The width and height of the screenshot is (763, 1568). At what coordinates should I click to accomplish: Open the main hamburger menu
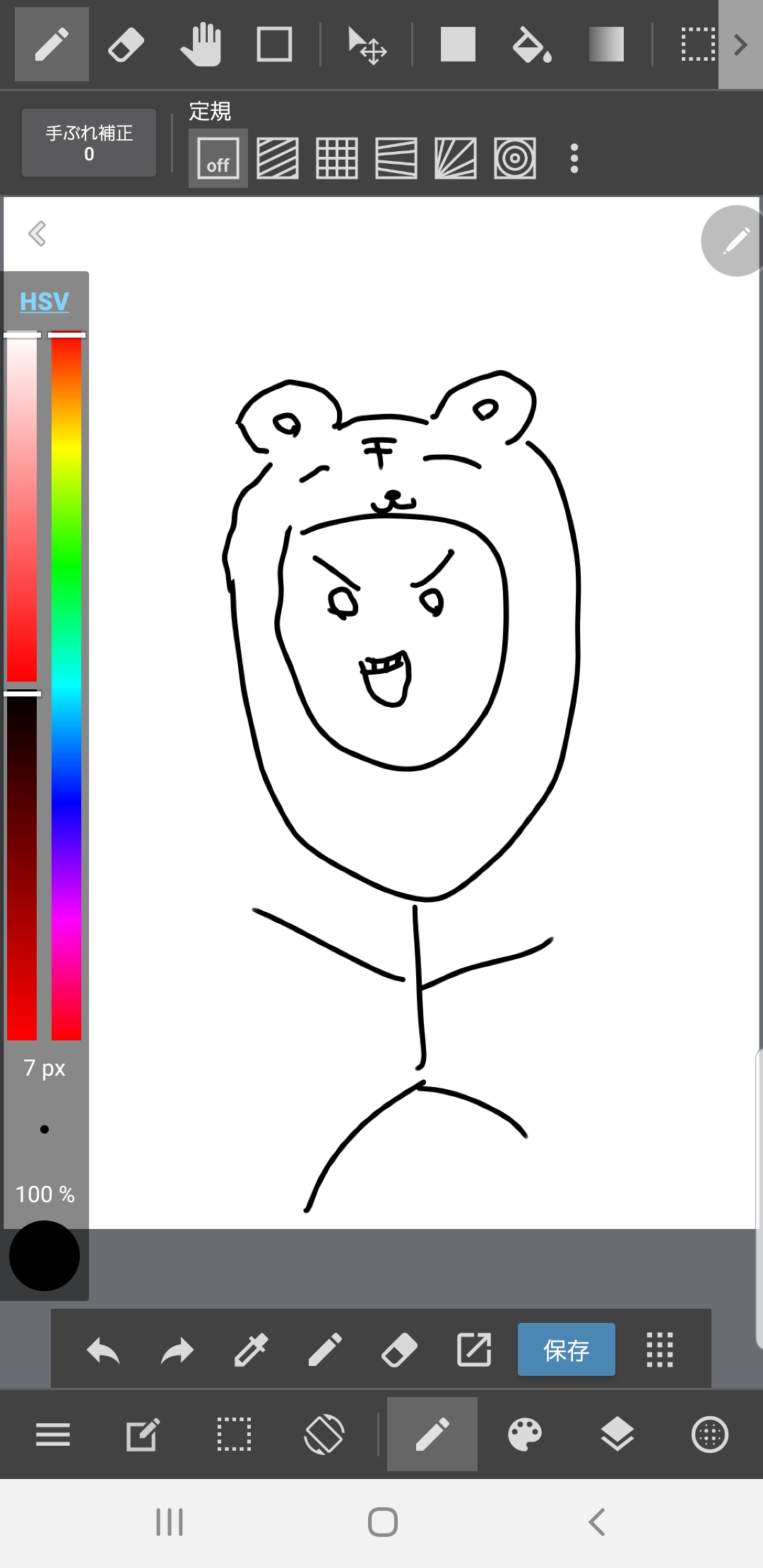click(53, 1435)
